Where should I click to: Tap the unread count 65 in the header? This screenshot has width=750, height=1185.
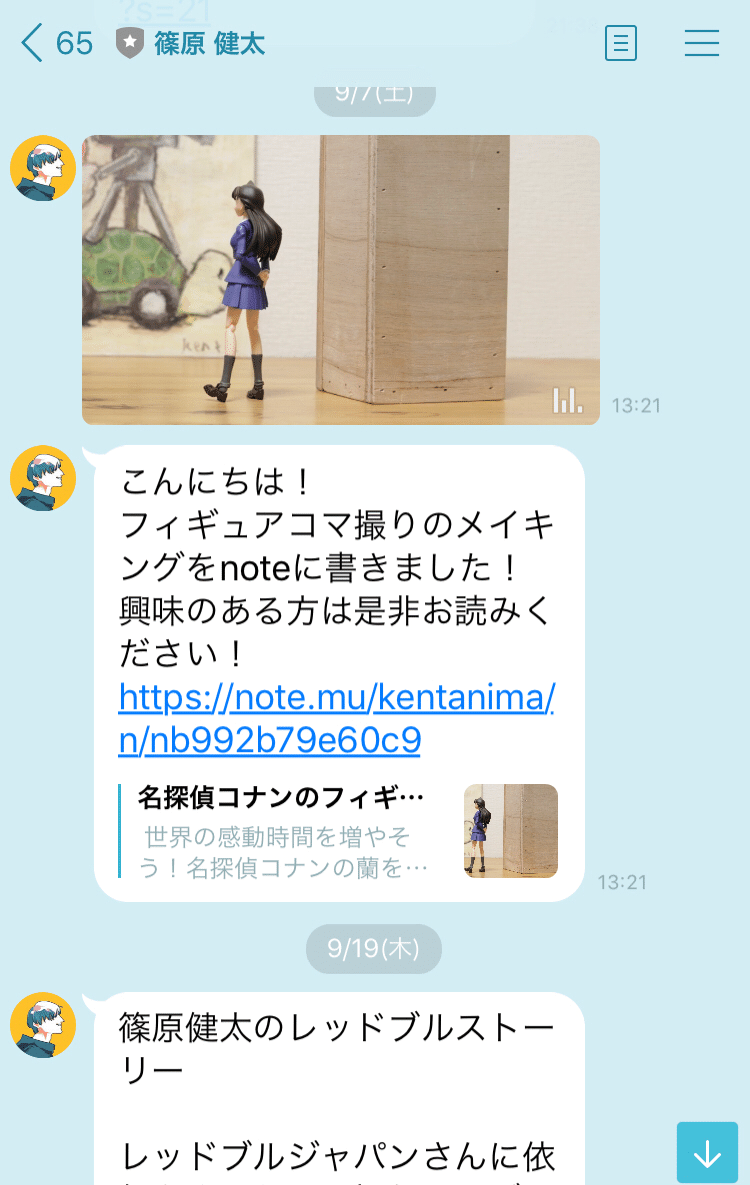(x=75, y=43)
